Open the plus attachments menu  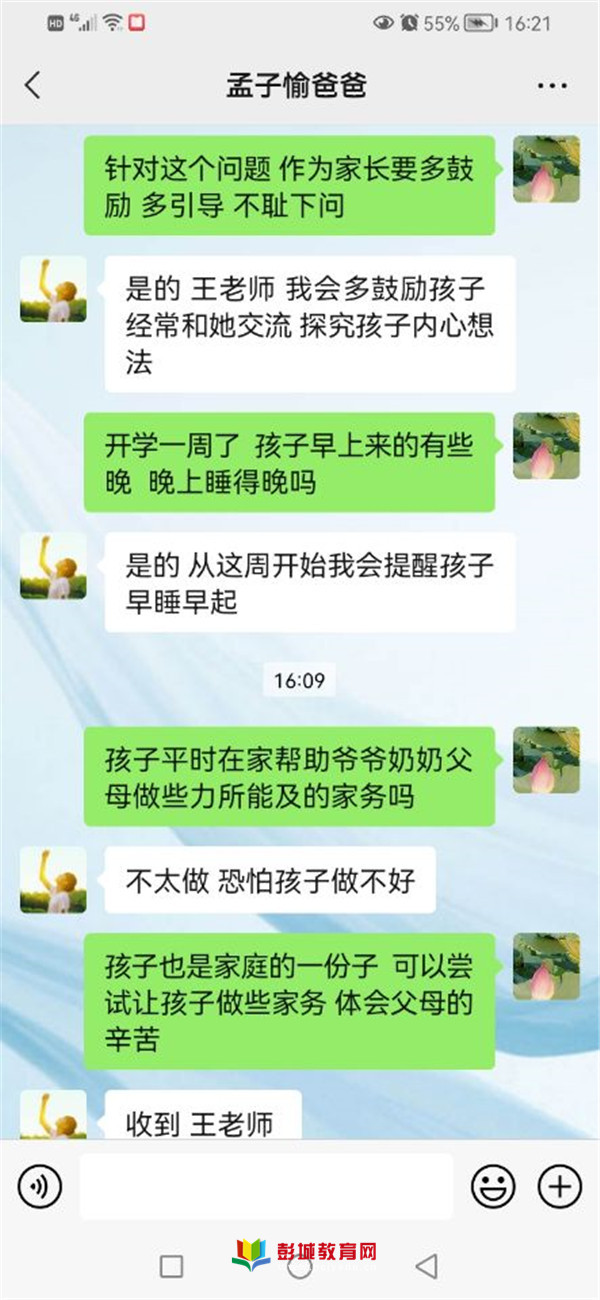[560, 1187]
